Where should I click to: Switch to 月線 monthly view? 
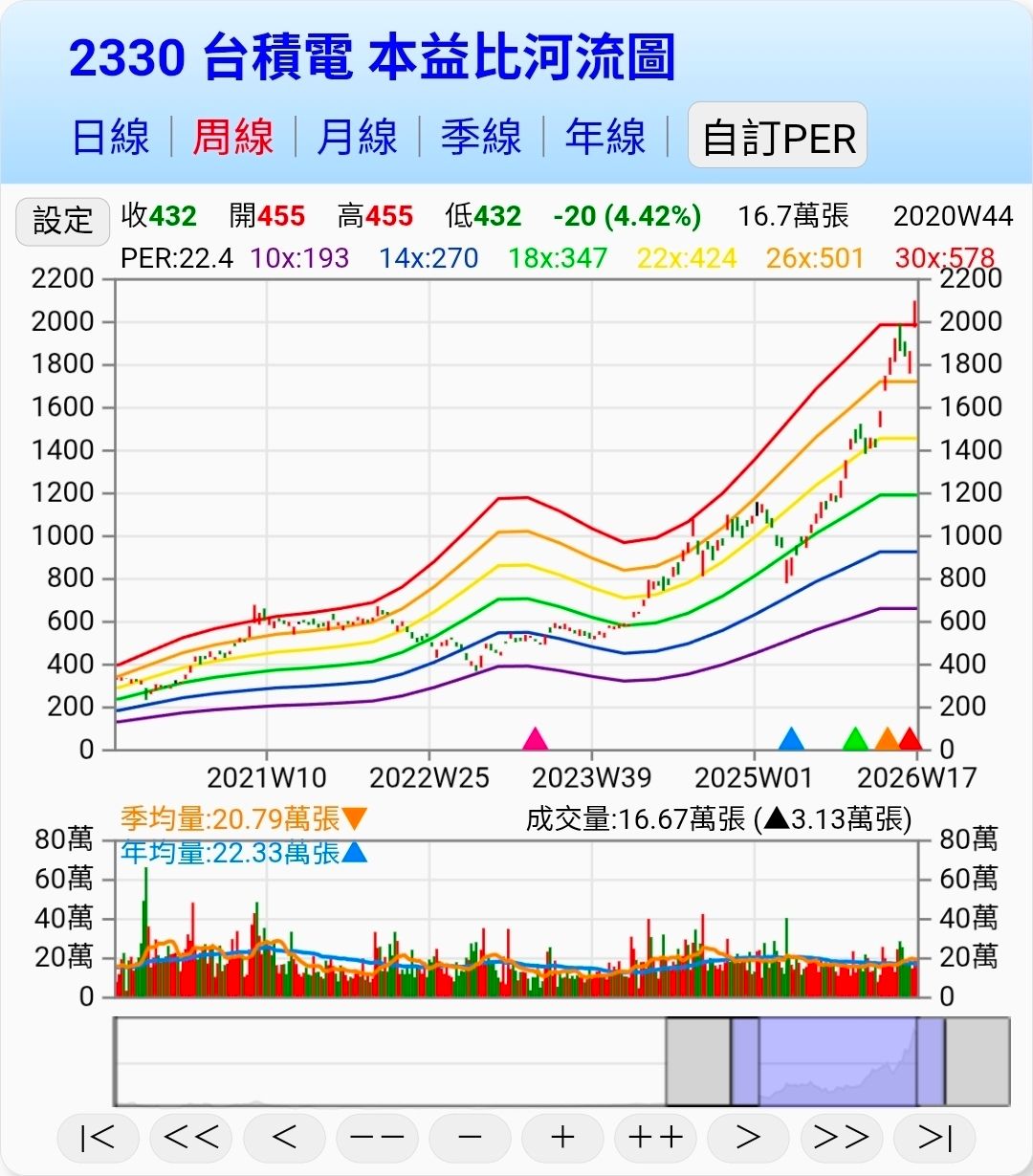357,137
